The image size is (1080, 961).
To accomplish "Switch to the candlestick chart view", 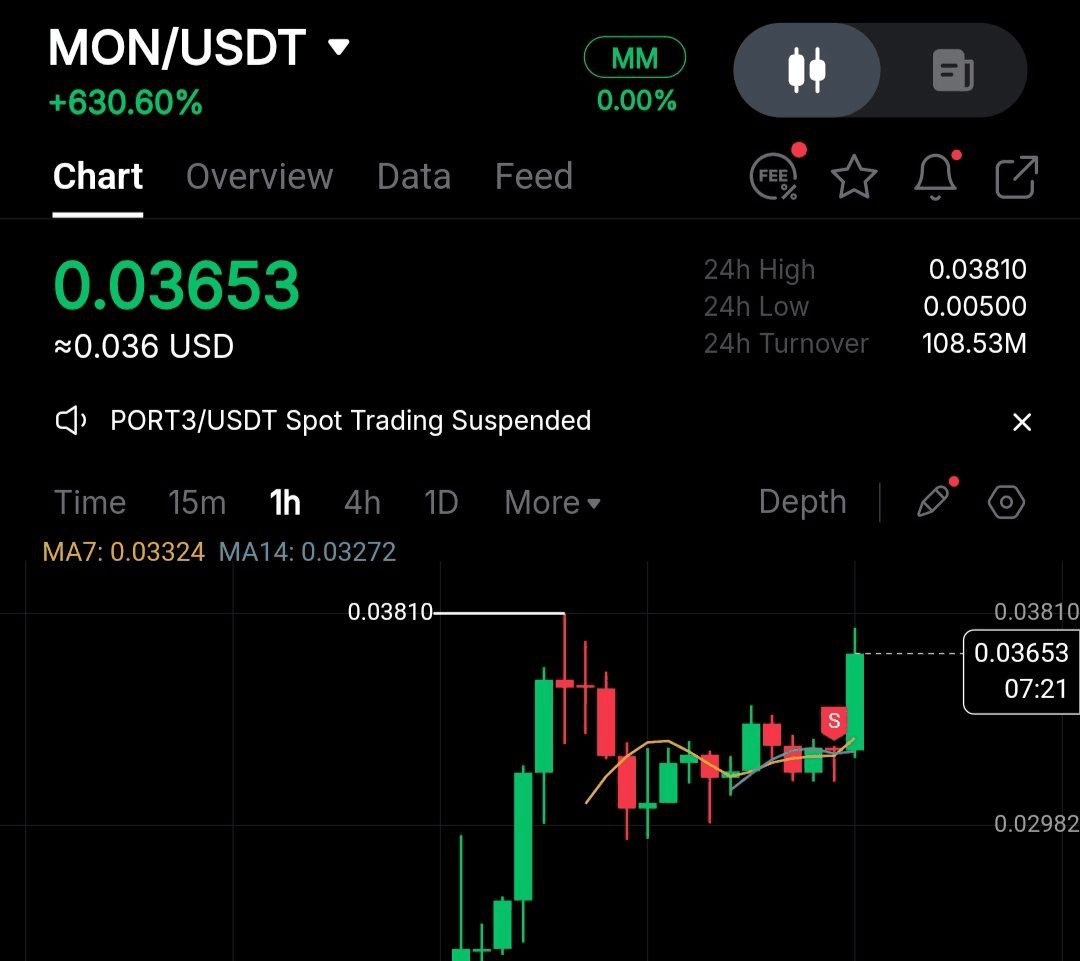I will 807,71.
